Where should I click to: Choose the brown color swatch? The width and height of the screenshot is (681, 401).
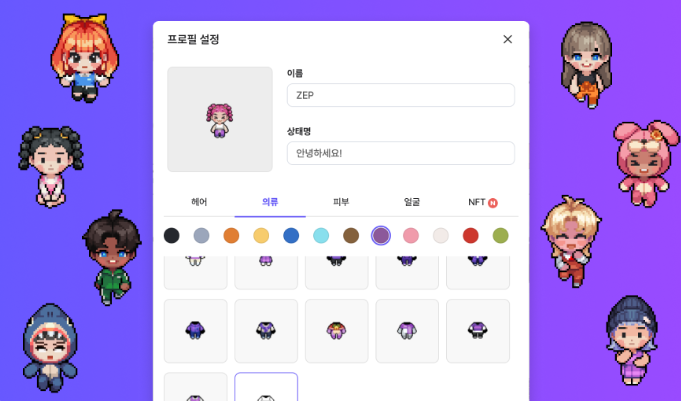coord(351,236)
